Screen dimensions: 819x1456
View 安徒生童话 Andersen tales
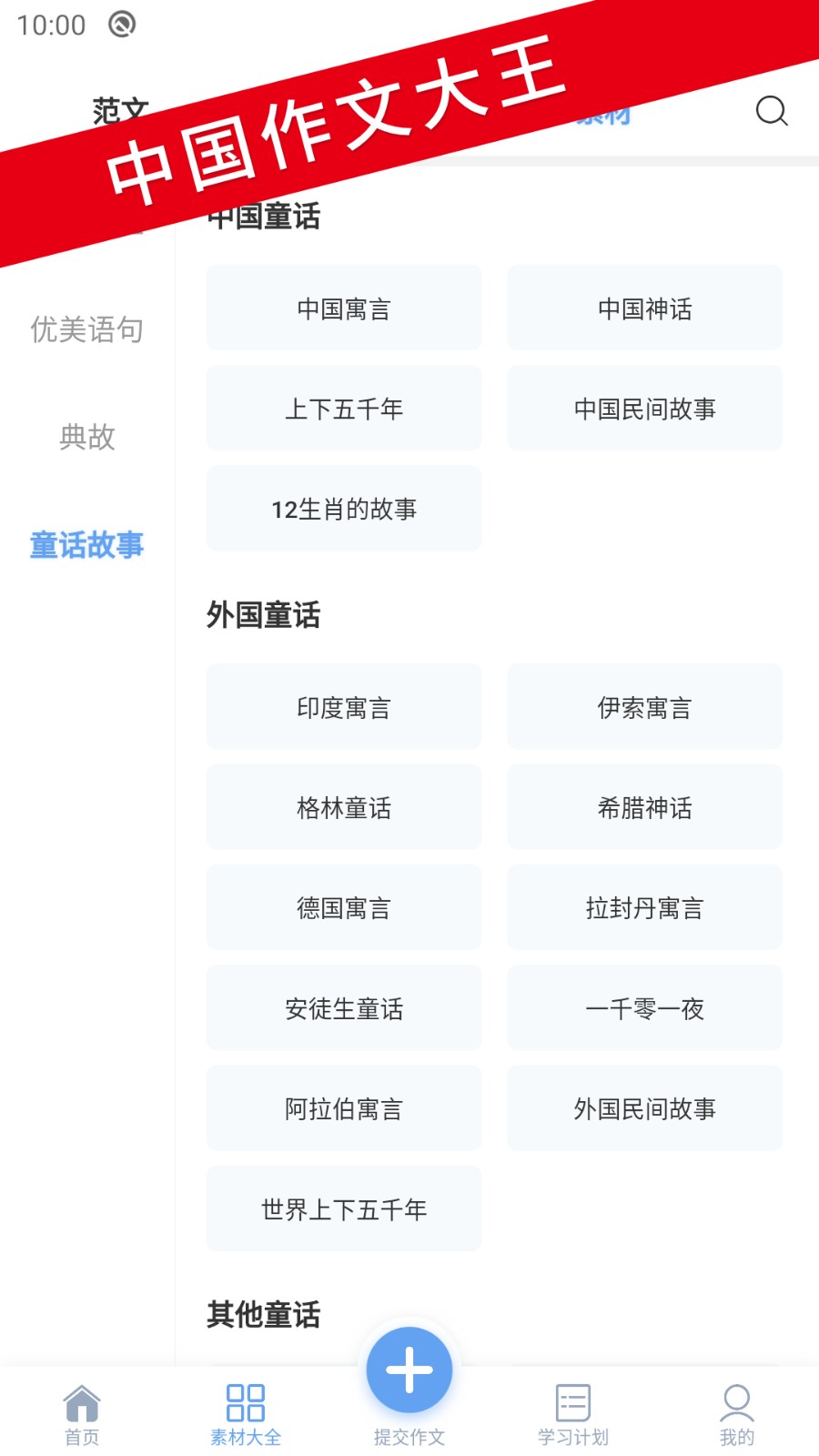point(343,1008)
